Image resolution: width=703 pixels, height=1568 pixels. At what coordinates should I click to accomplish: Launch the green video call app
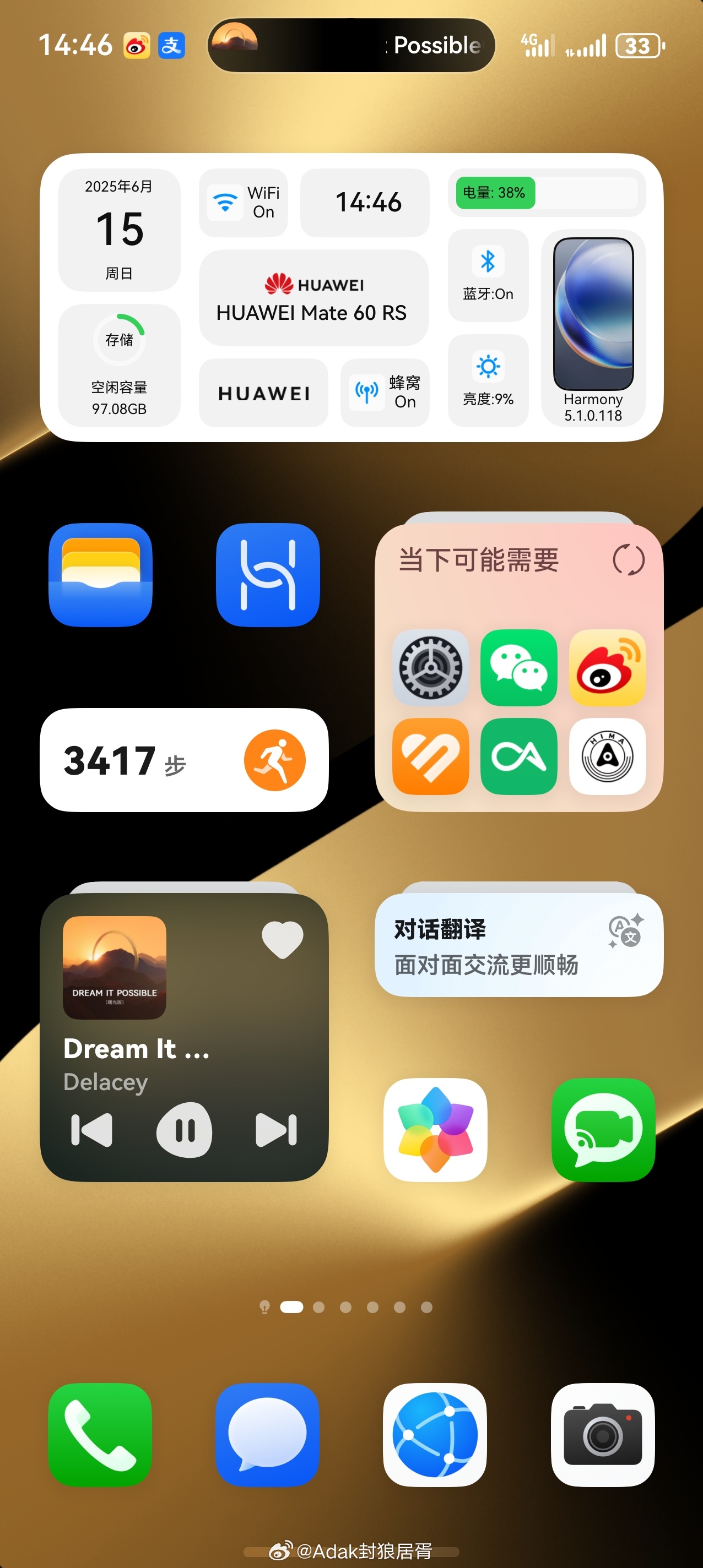tap(603, 1130)
